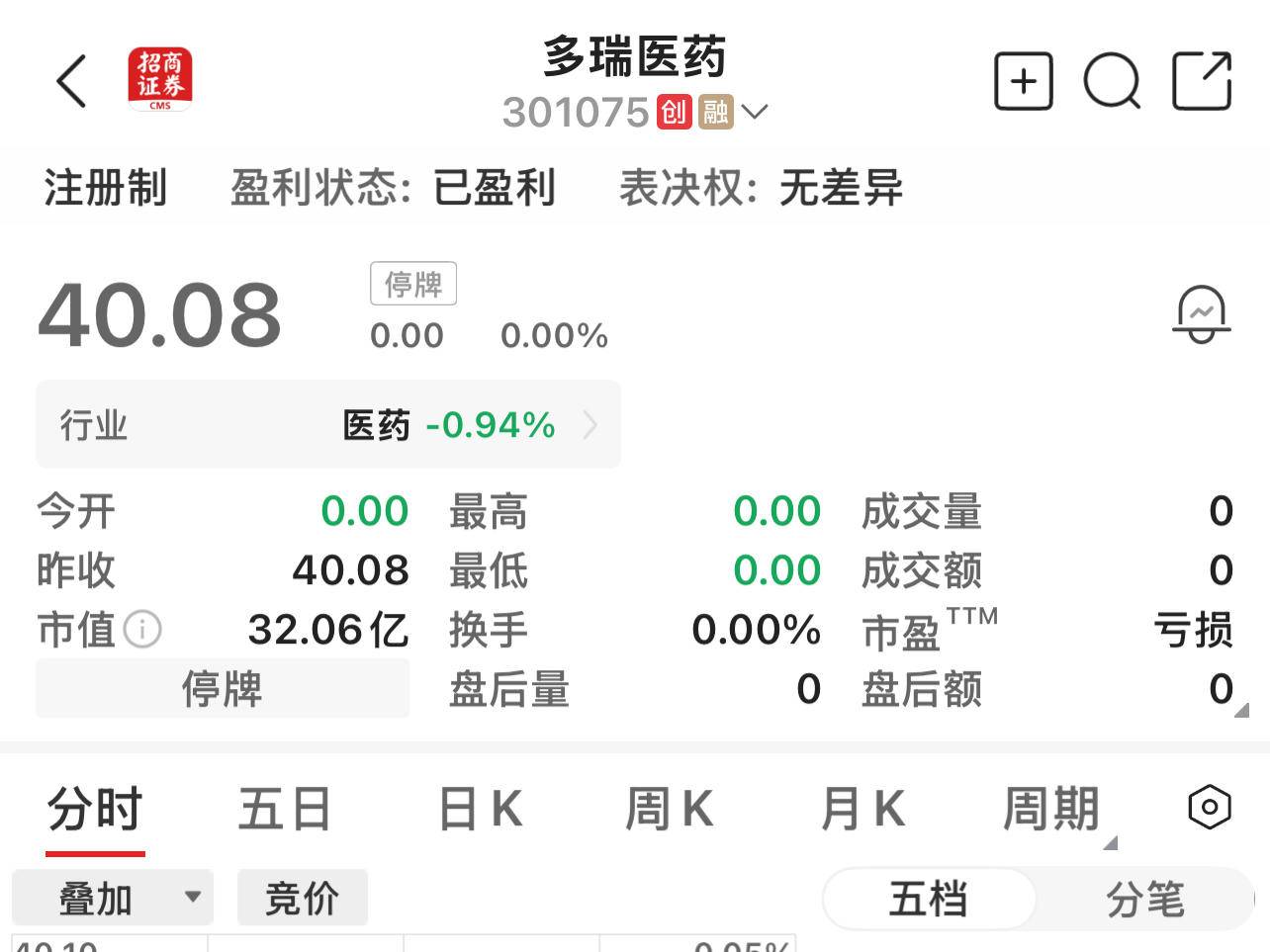Select the 周K chart tab

(669, 810)
